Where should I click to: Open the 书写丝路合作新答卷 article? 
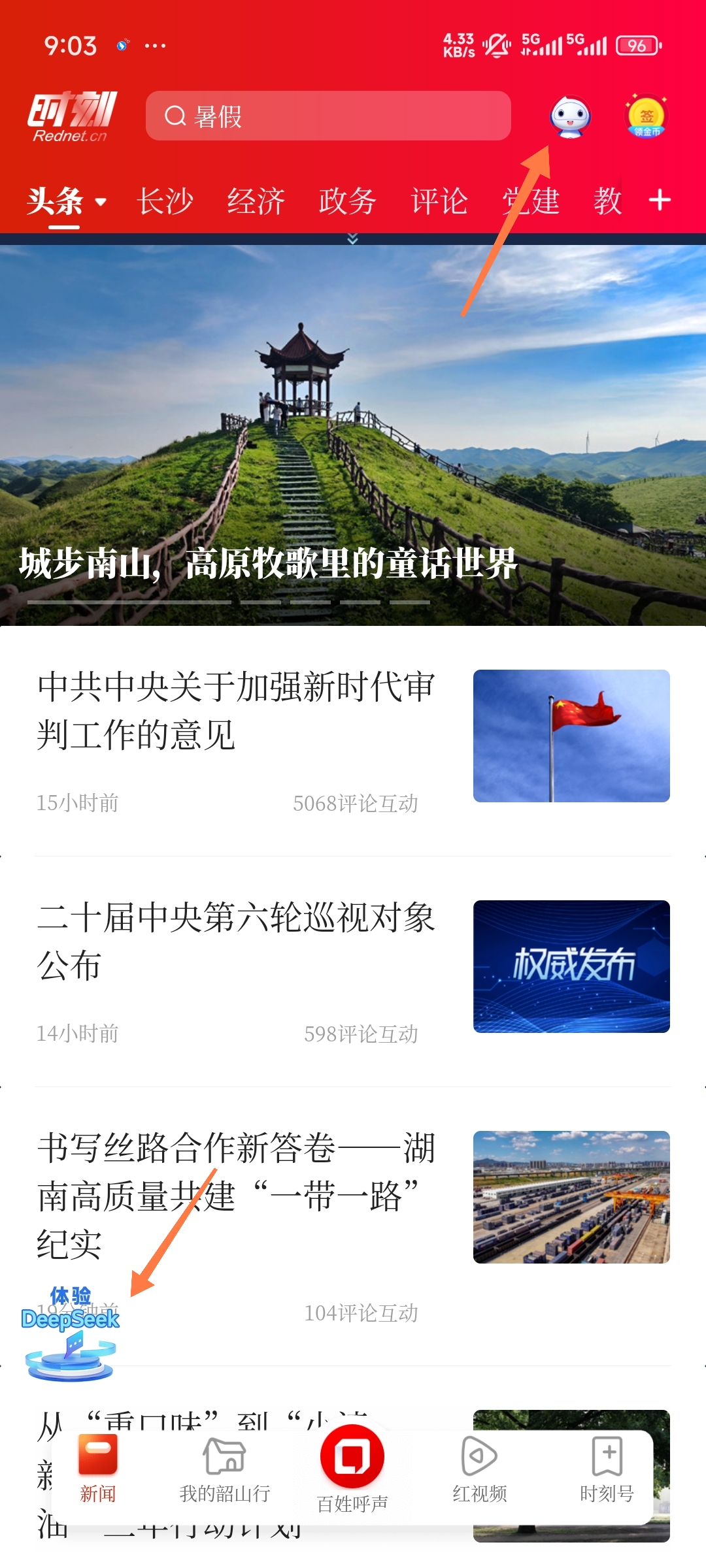pyautogui.click(x=235, y=1196)
